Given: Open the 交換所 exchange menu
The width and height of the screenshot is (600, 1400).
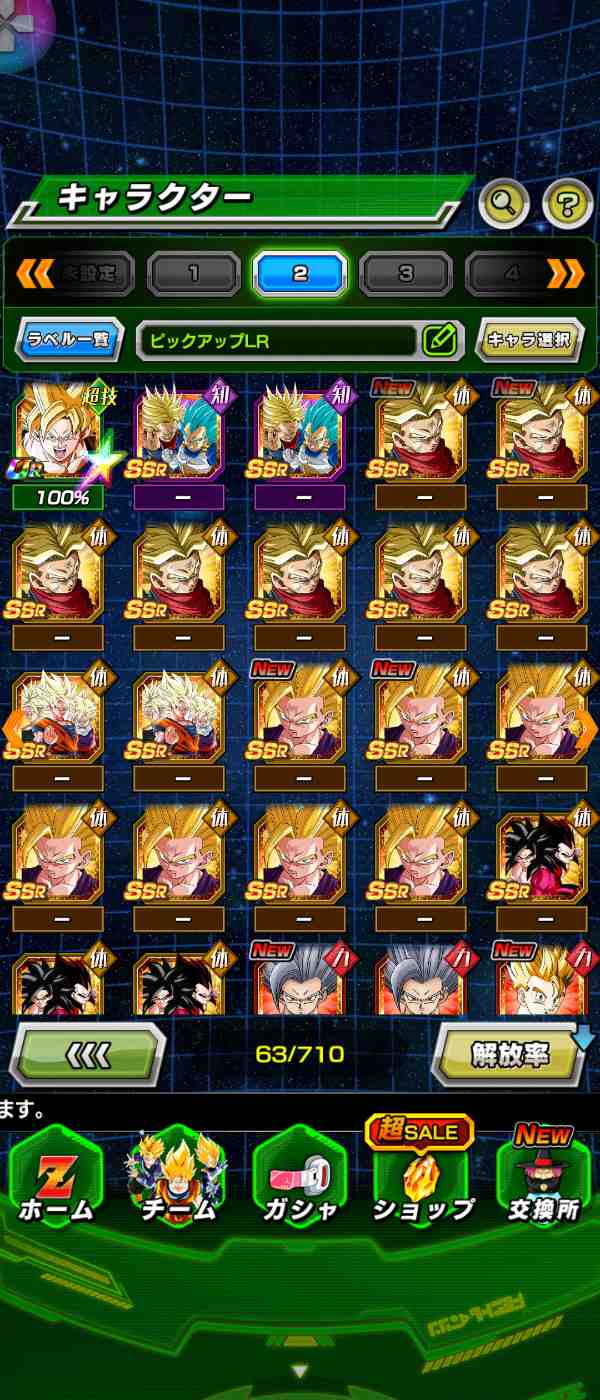Looking at the screenshot, I should [x=543, y=1180].
